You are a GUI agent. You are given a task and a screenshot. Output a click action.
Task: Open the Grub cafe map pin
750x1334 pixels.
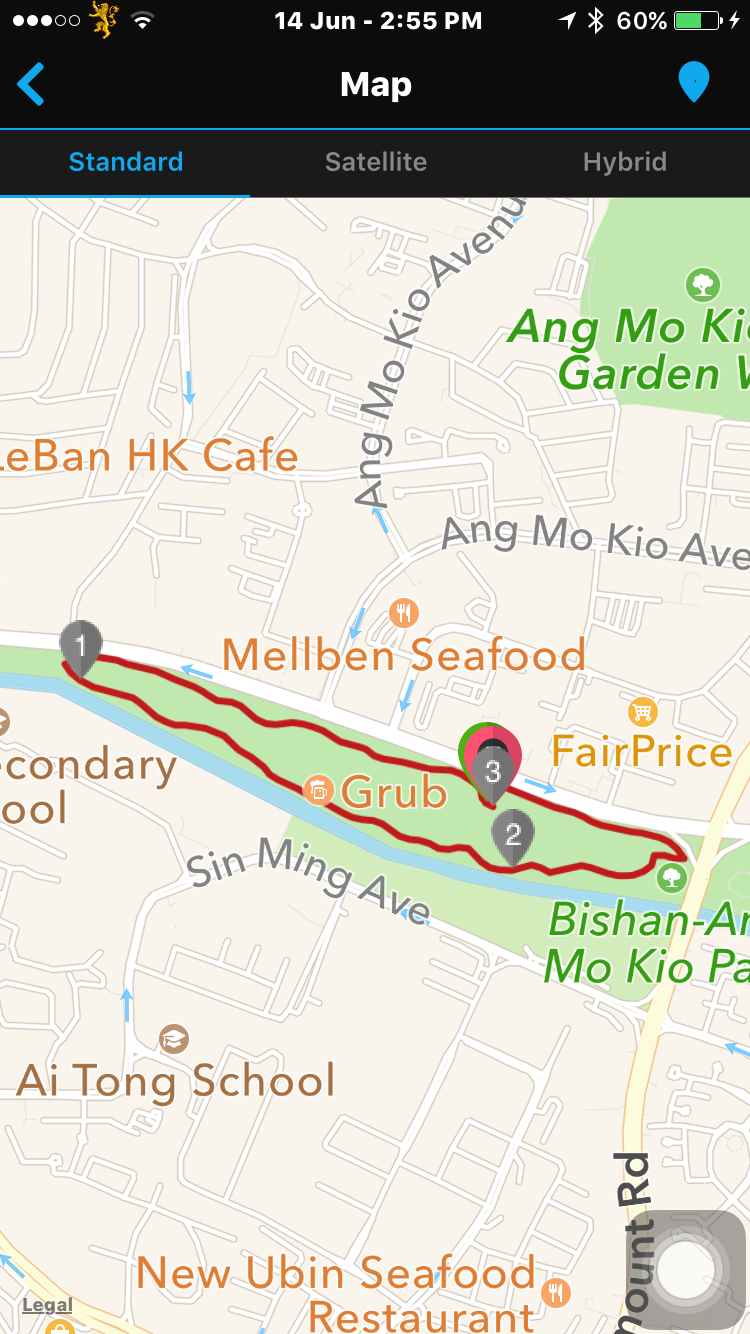pyautogui.click(x=318, y=791)
